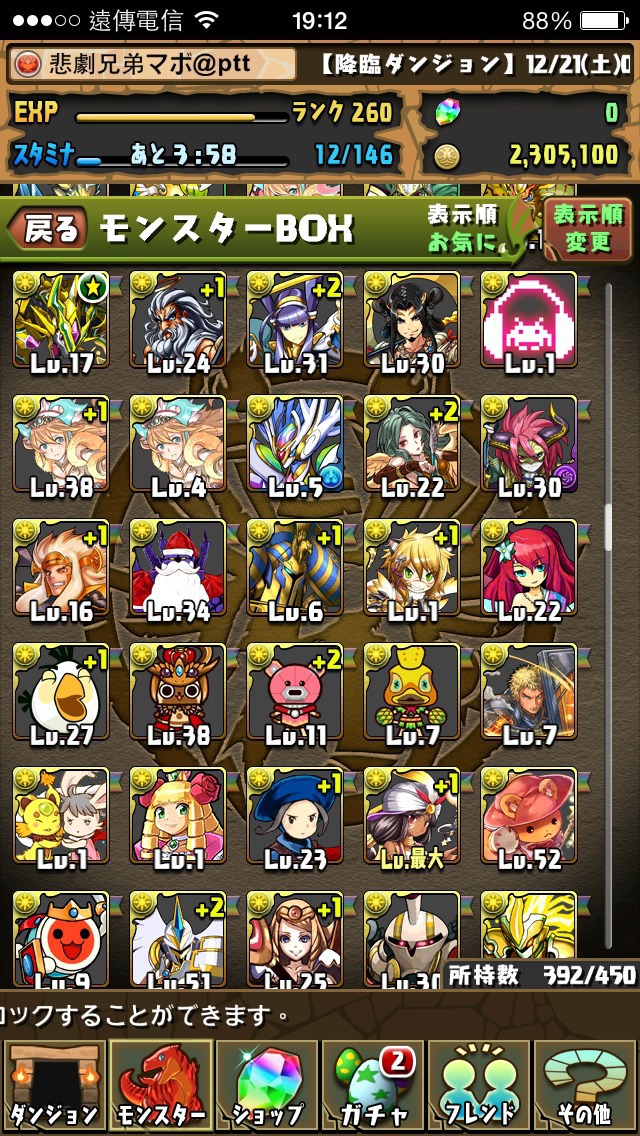The image size is (640, 1136).
Task: Select the white duck monster Lv.27
Action: [61, 693]
